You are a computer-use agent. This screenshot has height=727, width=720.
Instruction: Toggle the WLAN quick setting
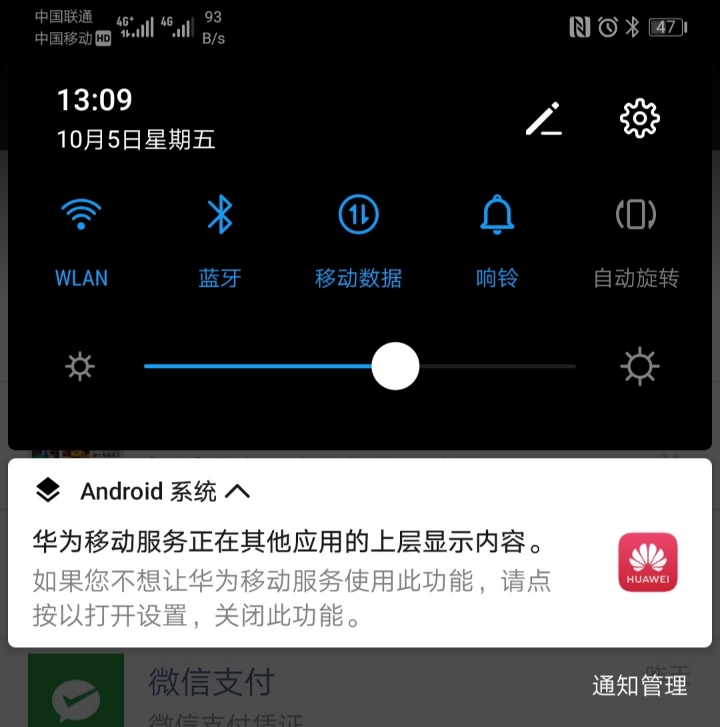tap(81, 215)
